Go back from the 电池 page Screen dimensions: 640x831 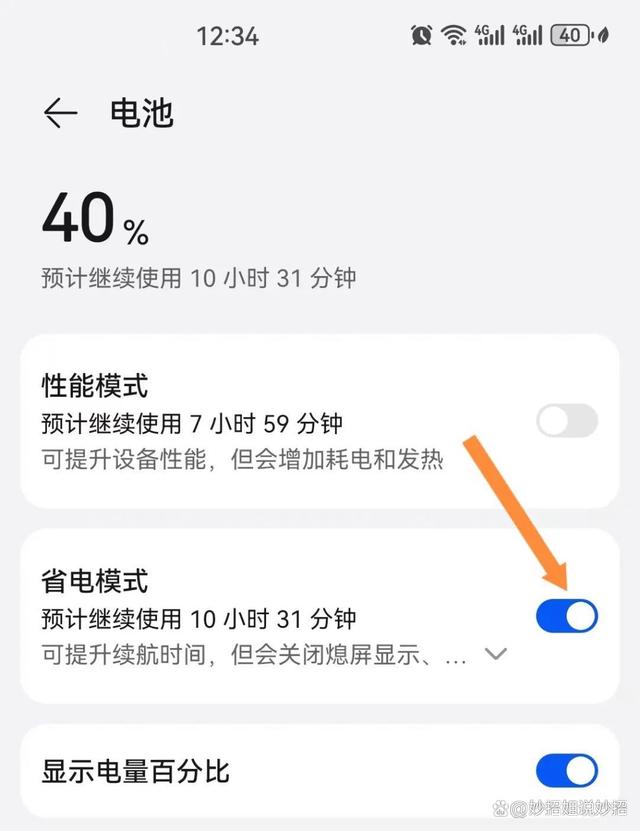pos(60,114)
